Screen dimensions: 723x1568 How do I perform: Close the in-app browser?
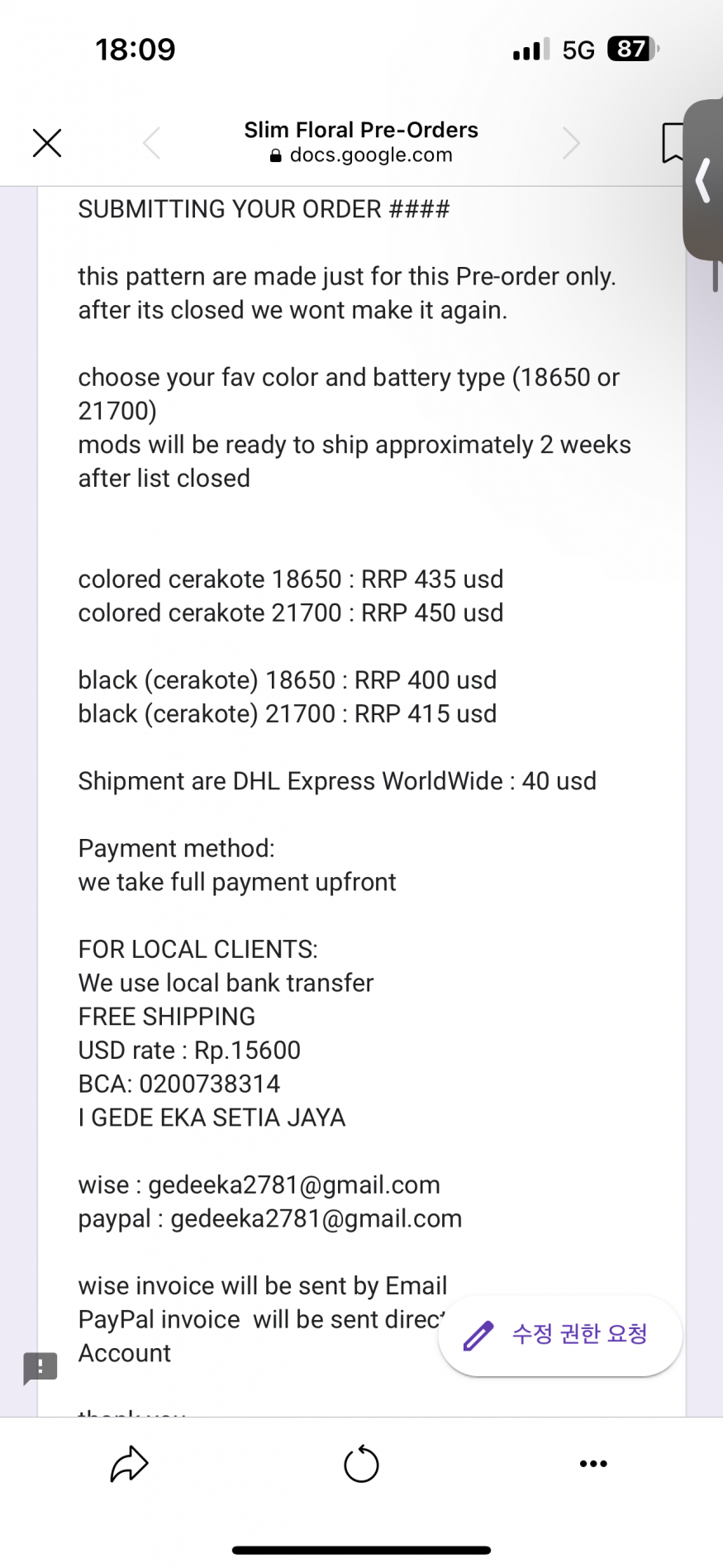coord(47,143)
